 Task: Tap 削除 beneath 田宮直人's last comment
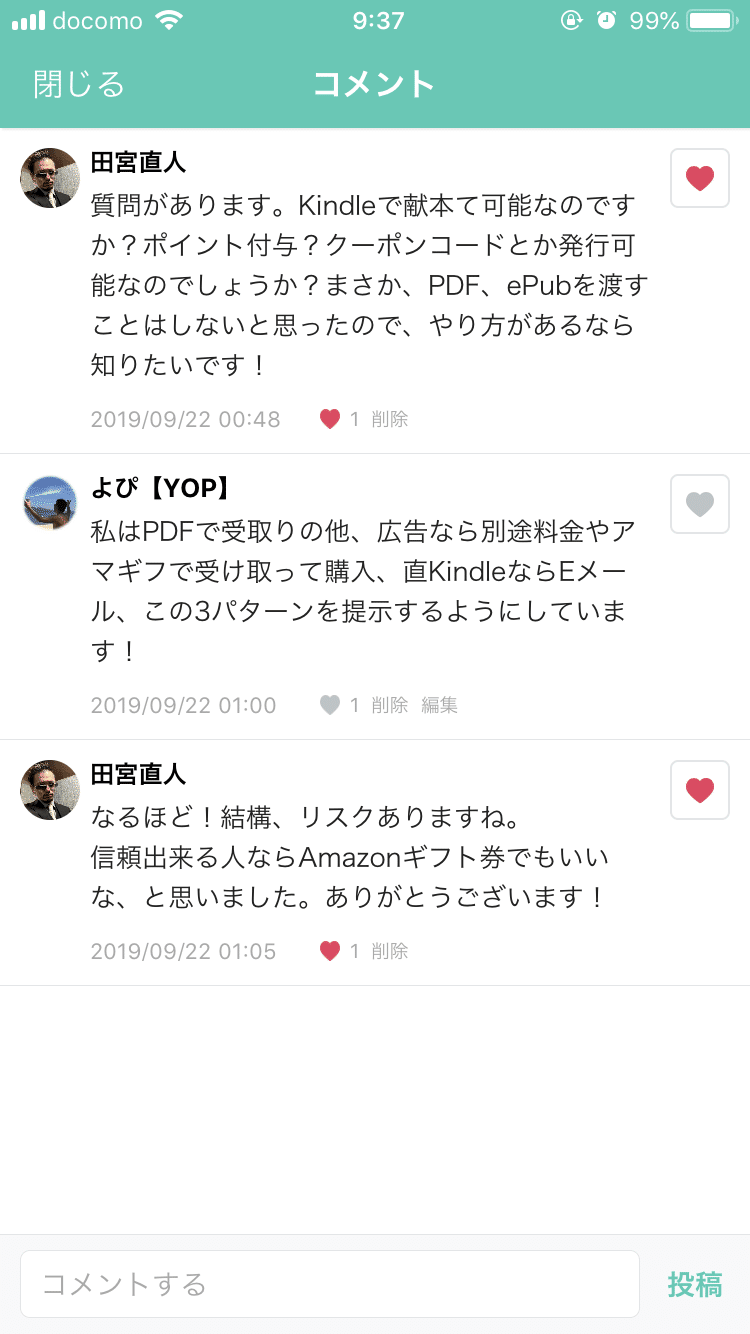tap(390, 951)
